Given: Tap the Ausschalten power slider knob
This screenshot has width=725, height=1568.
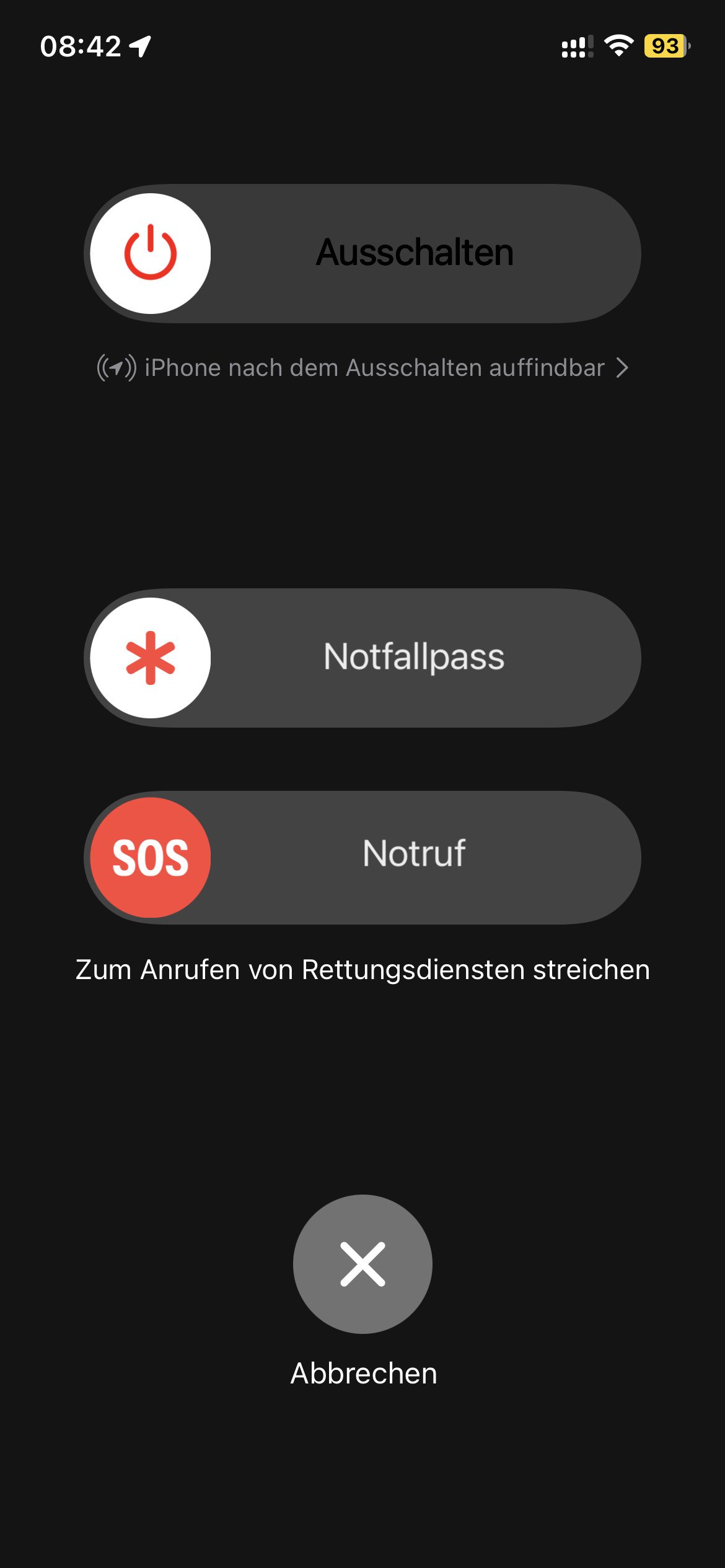Looking at the screenshot, I should [x=151, y=254].
